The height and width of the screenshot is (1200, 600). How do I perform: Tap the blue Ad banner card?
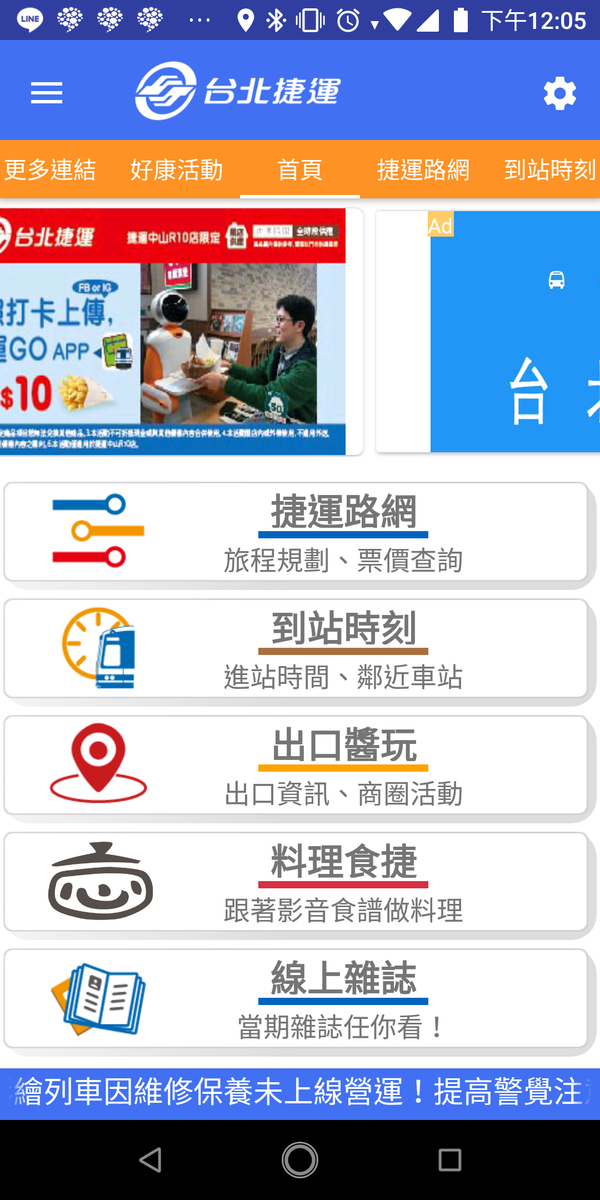[489, 331]
